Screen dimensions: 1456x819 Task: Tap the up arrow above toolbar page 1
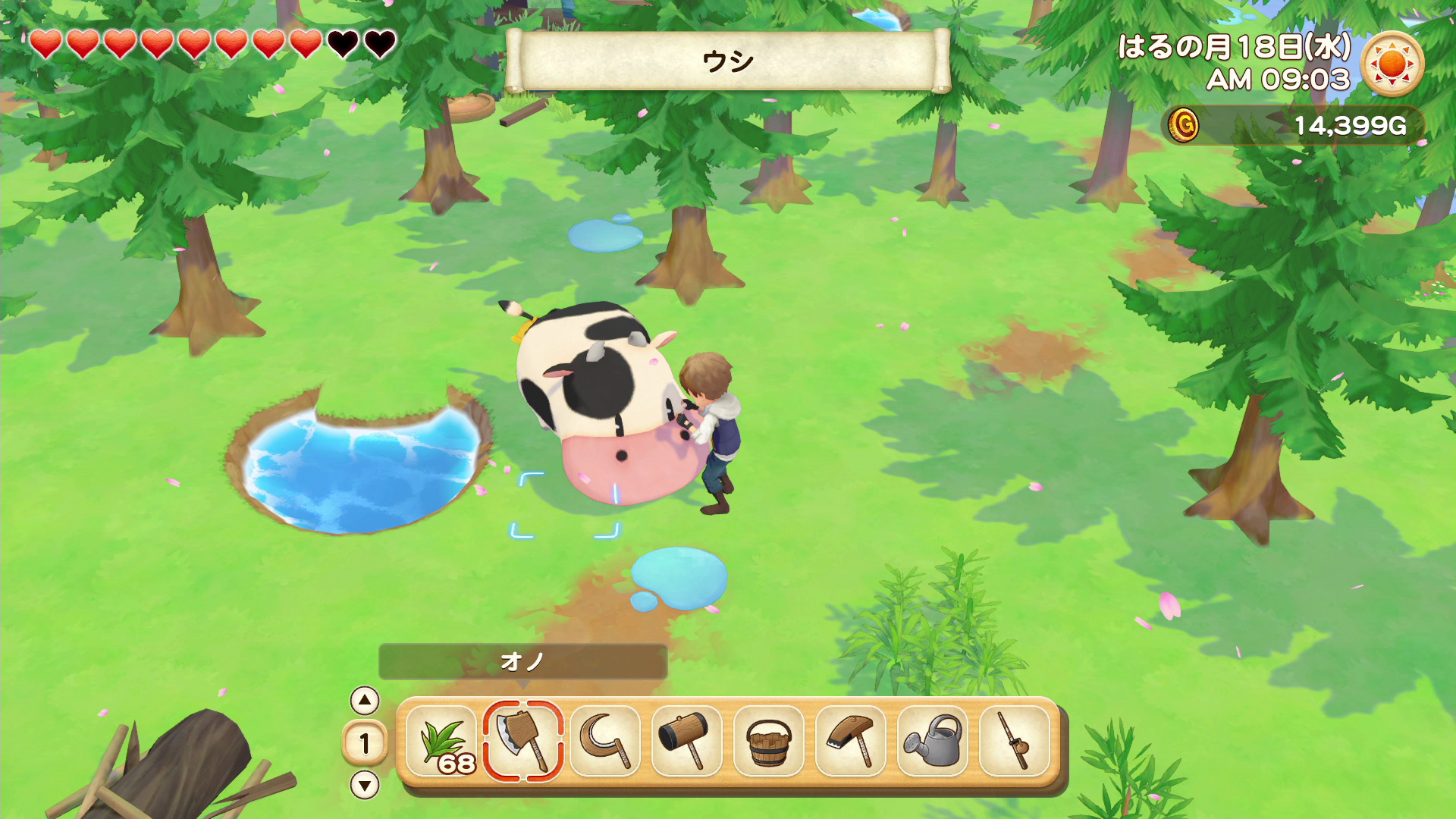coord(365,701)
